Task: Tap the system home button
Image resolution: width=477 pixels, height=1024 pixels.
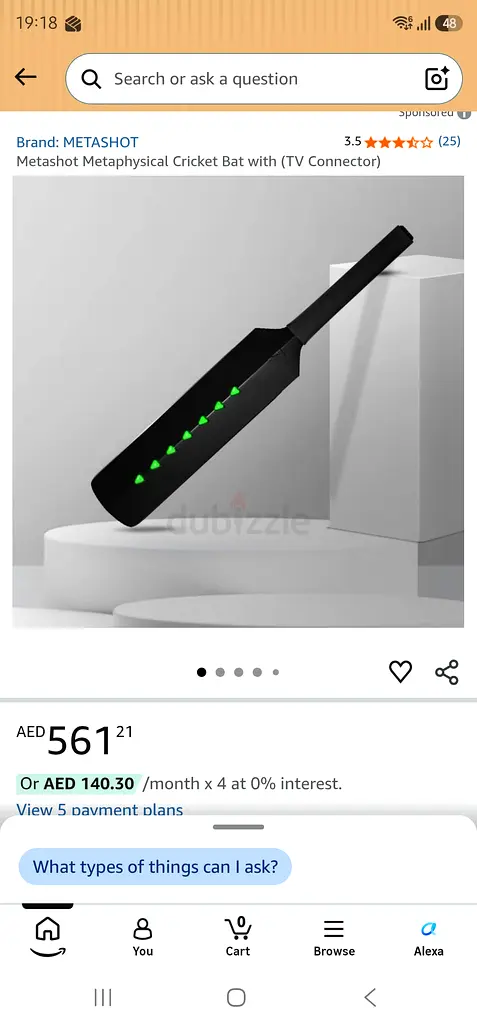Action: [237, 997]
